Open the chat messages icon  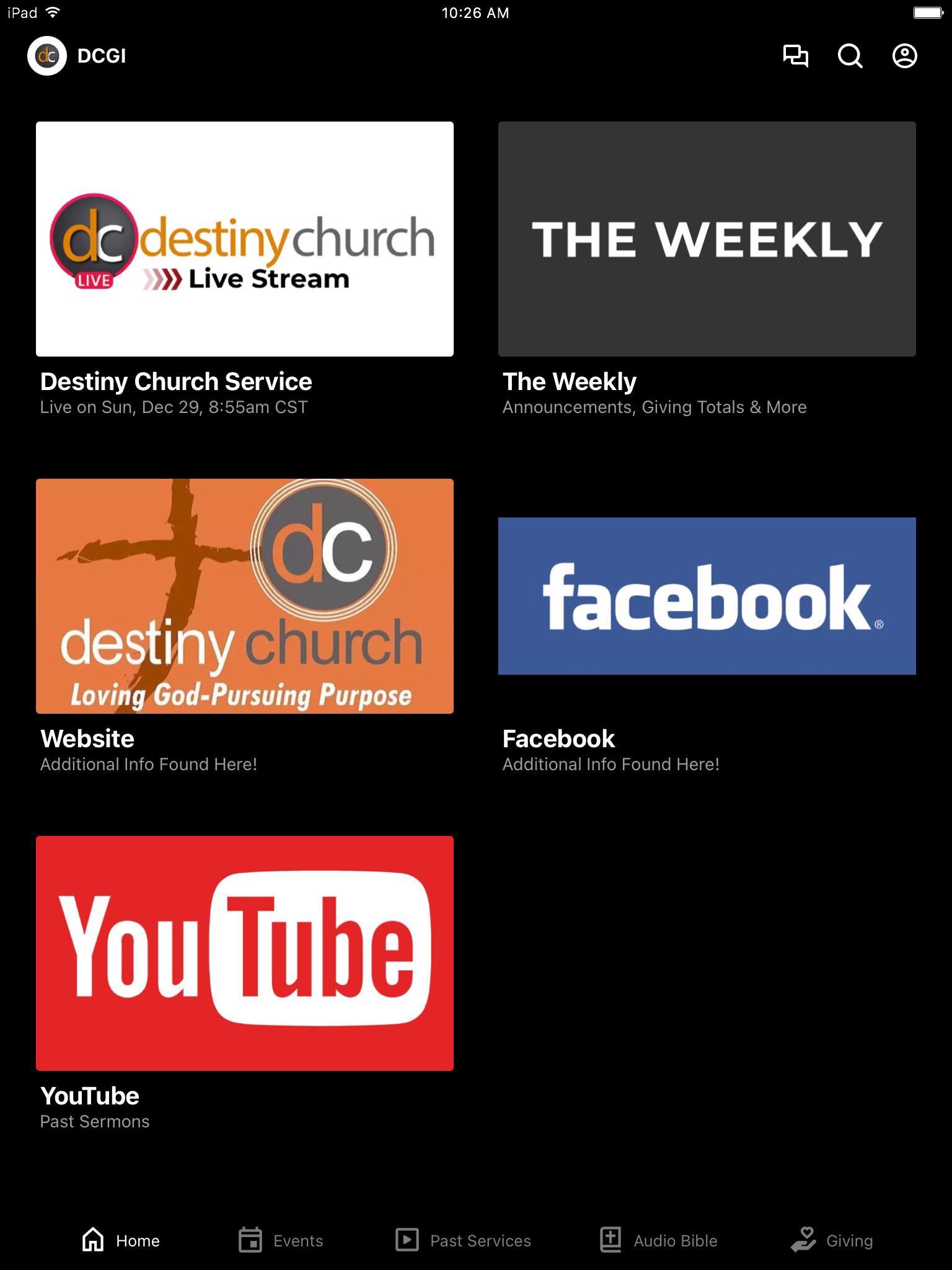[x=795, y=56]
